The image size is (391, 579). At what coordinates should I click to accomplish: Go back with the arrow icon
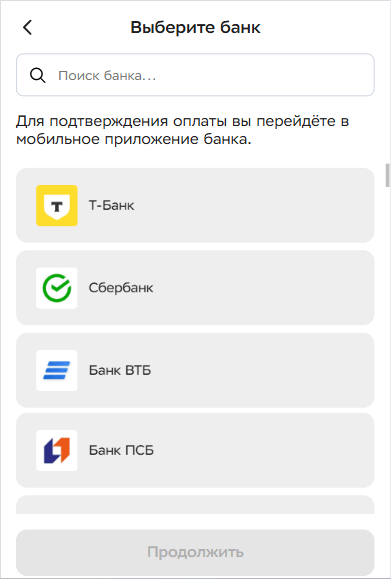tap(28, 28)
